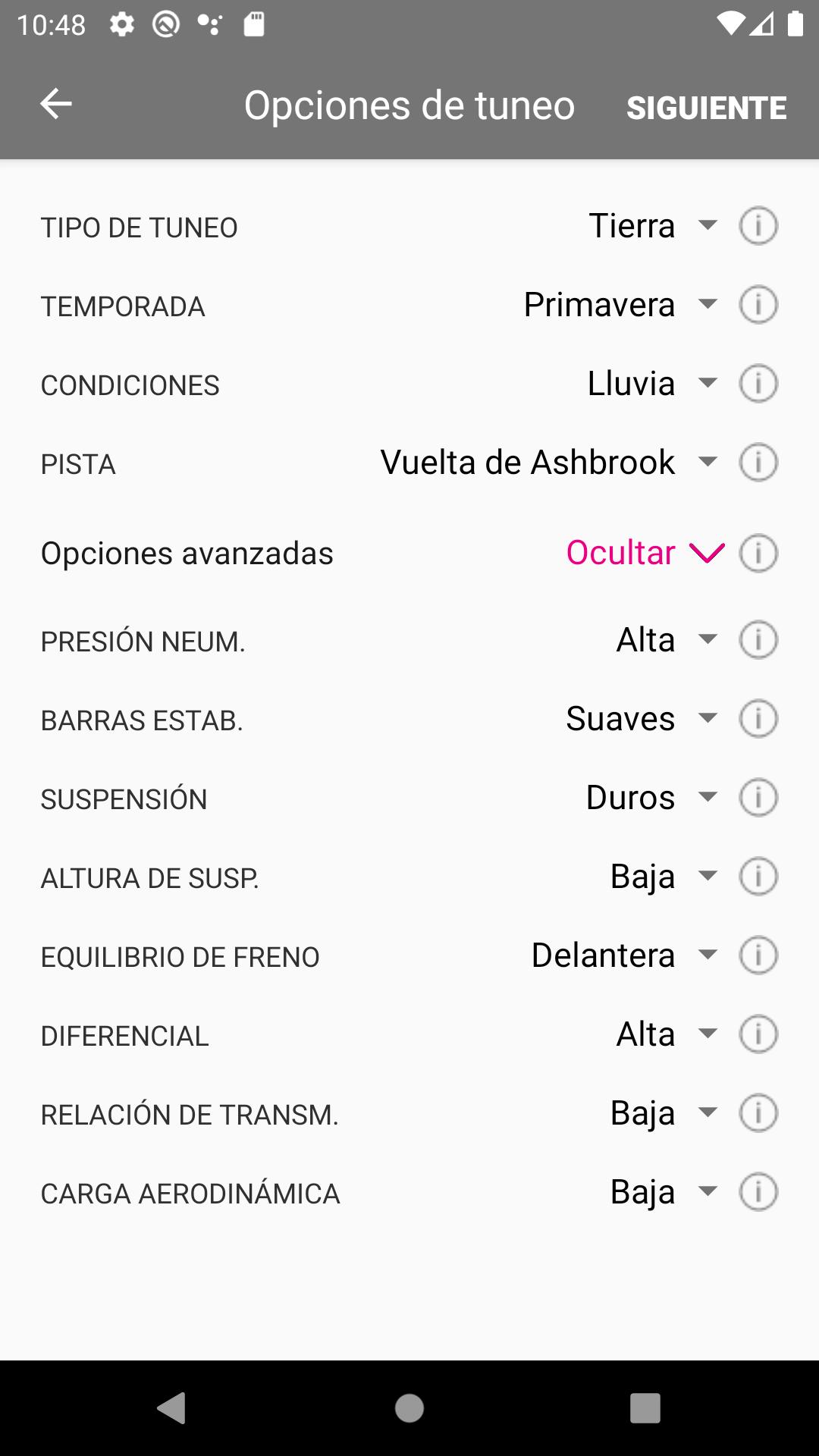Show info icon for Diferencial
Screen dimensions: 819x1456
[758, 1034]
